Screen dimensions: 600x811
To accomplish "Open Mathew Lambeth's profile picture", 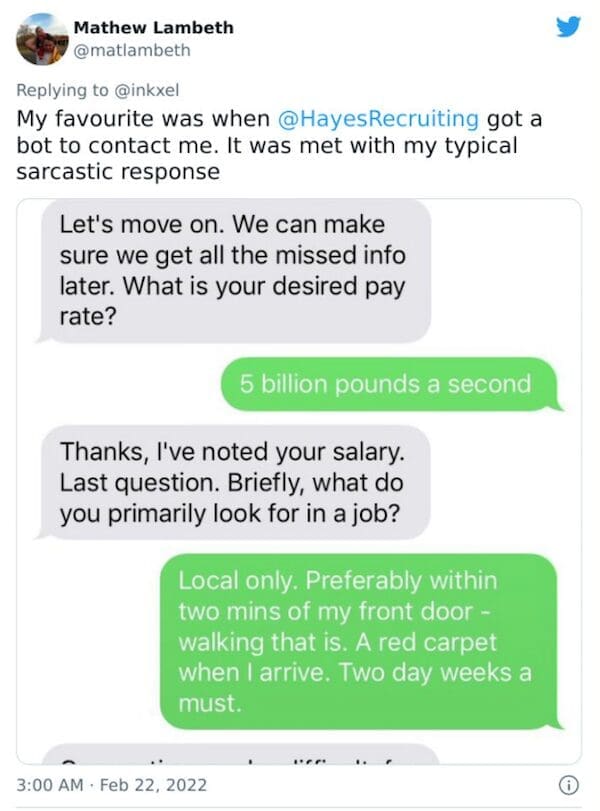I will coord(43,39).
